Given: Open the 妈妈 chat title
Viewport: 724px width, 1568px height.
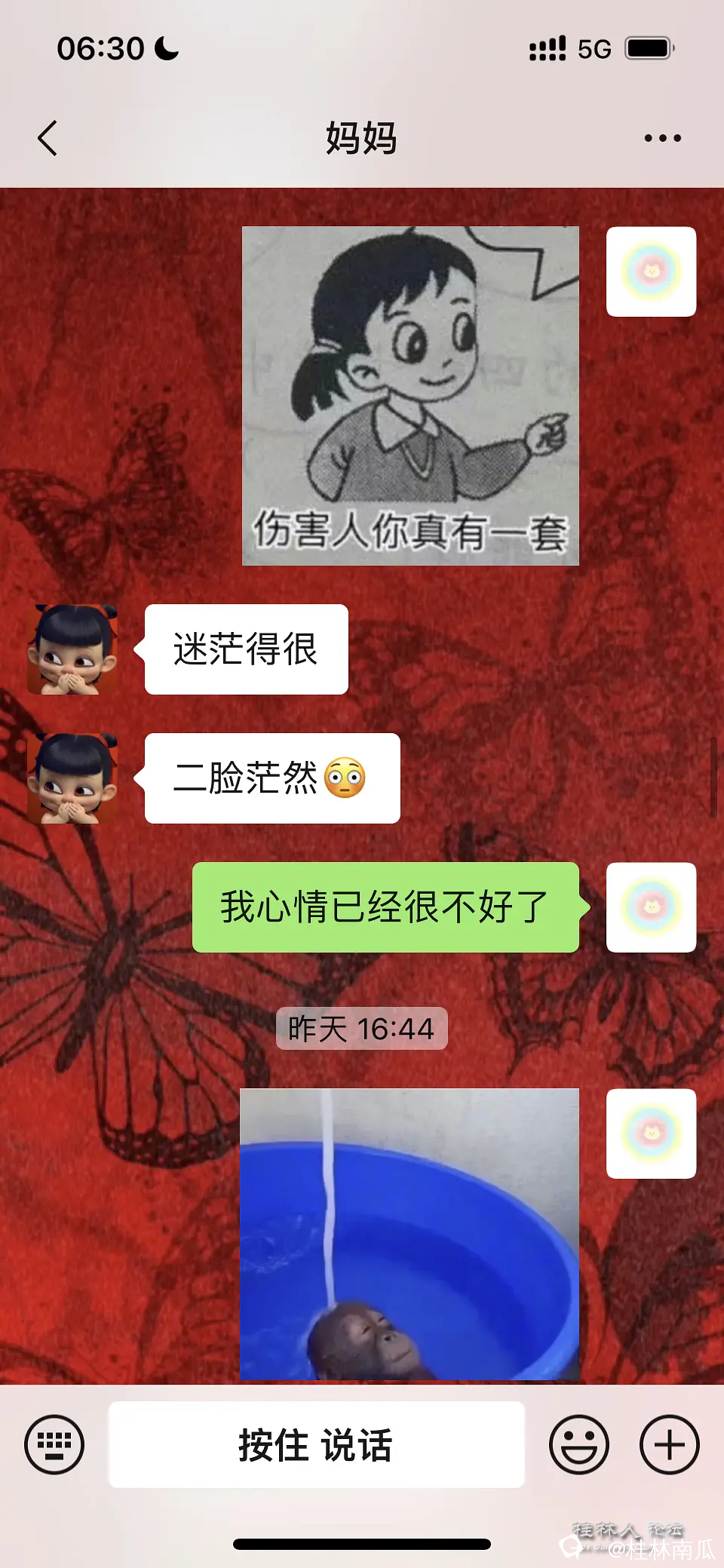Looking at the screenshot, I should point(361,137).
